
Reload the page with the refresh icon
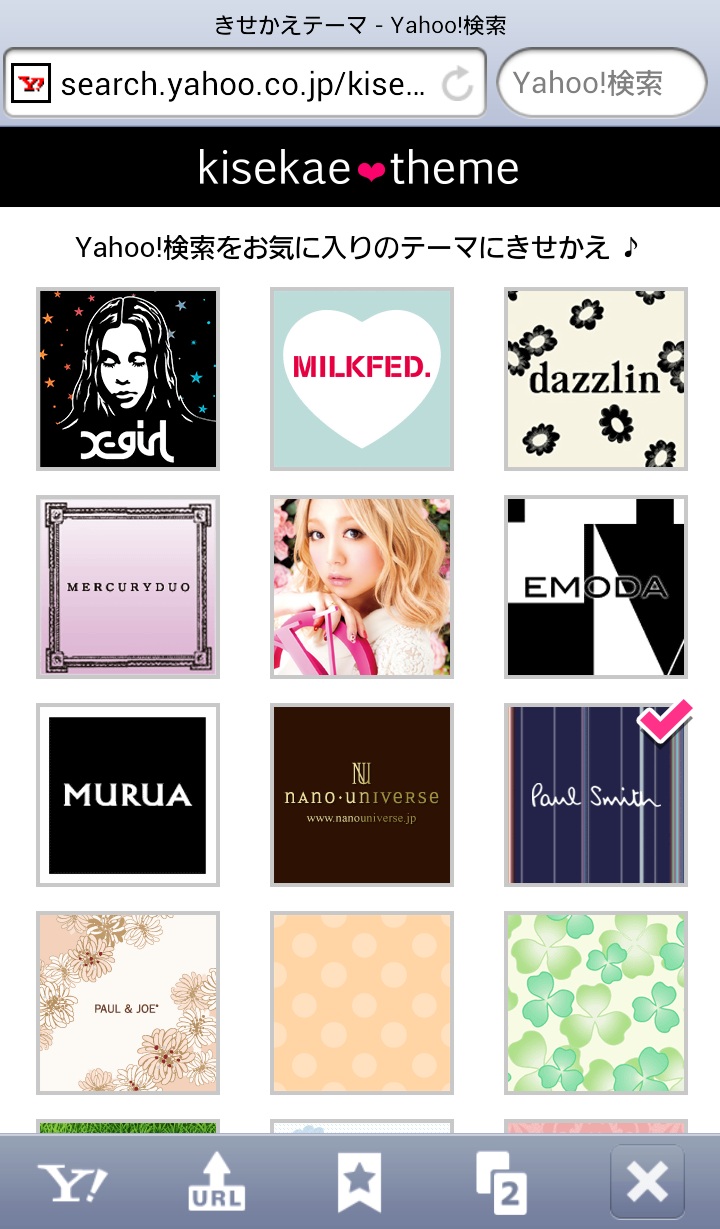coord(457,85)
